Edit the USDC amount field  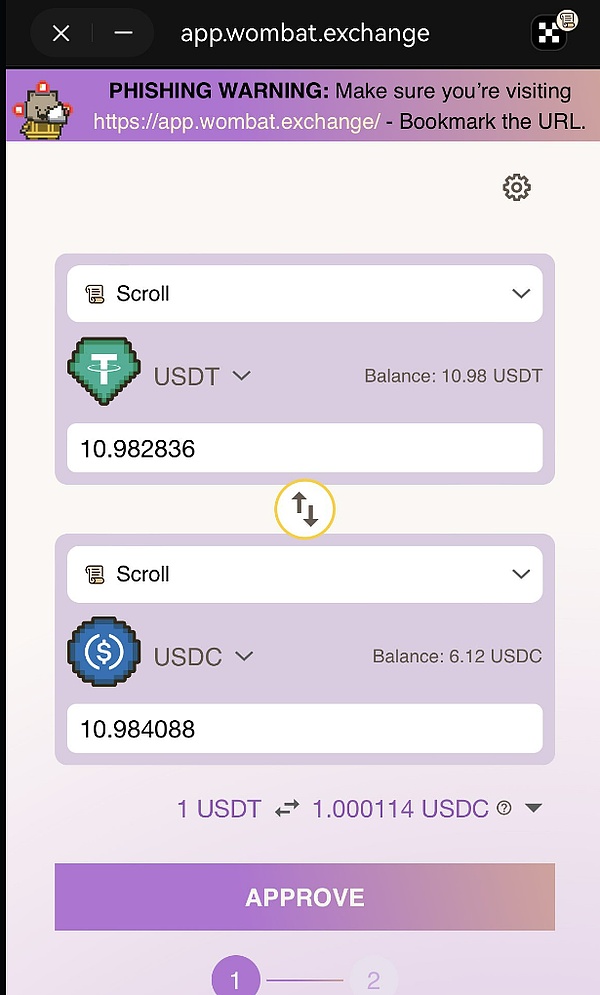tap(304, 729)
